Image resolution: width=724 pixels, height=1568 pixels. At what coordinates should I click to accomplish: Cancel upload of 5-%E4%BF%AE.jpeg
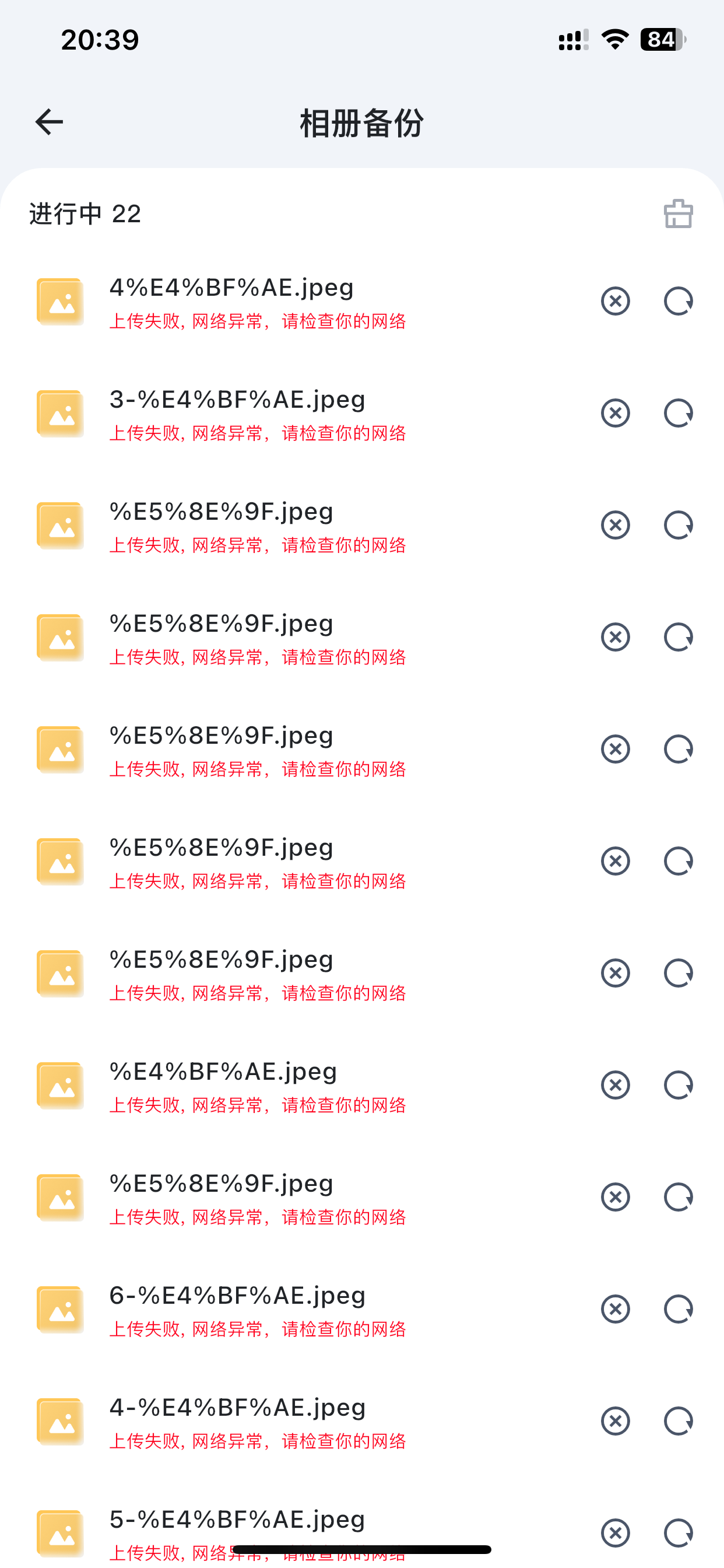(x=615, y=1532)
